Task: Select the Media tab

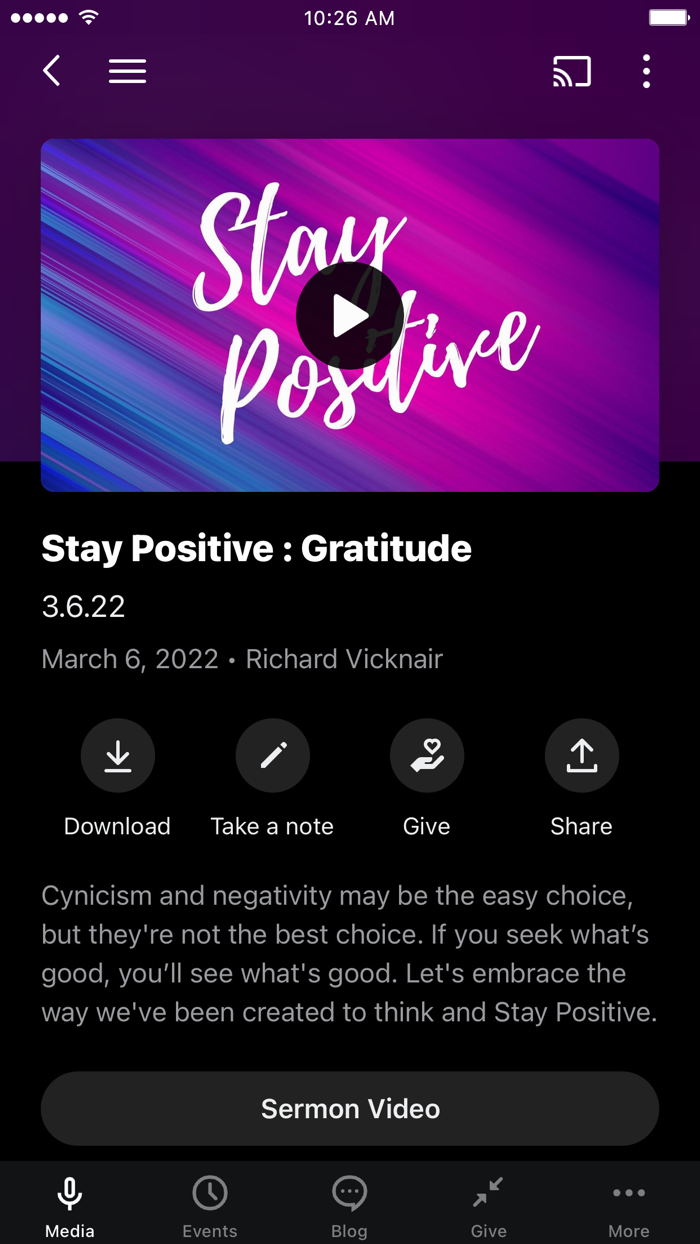Action: pos(70,1205)
